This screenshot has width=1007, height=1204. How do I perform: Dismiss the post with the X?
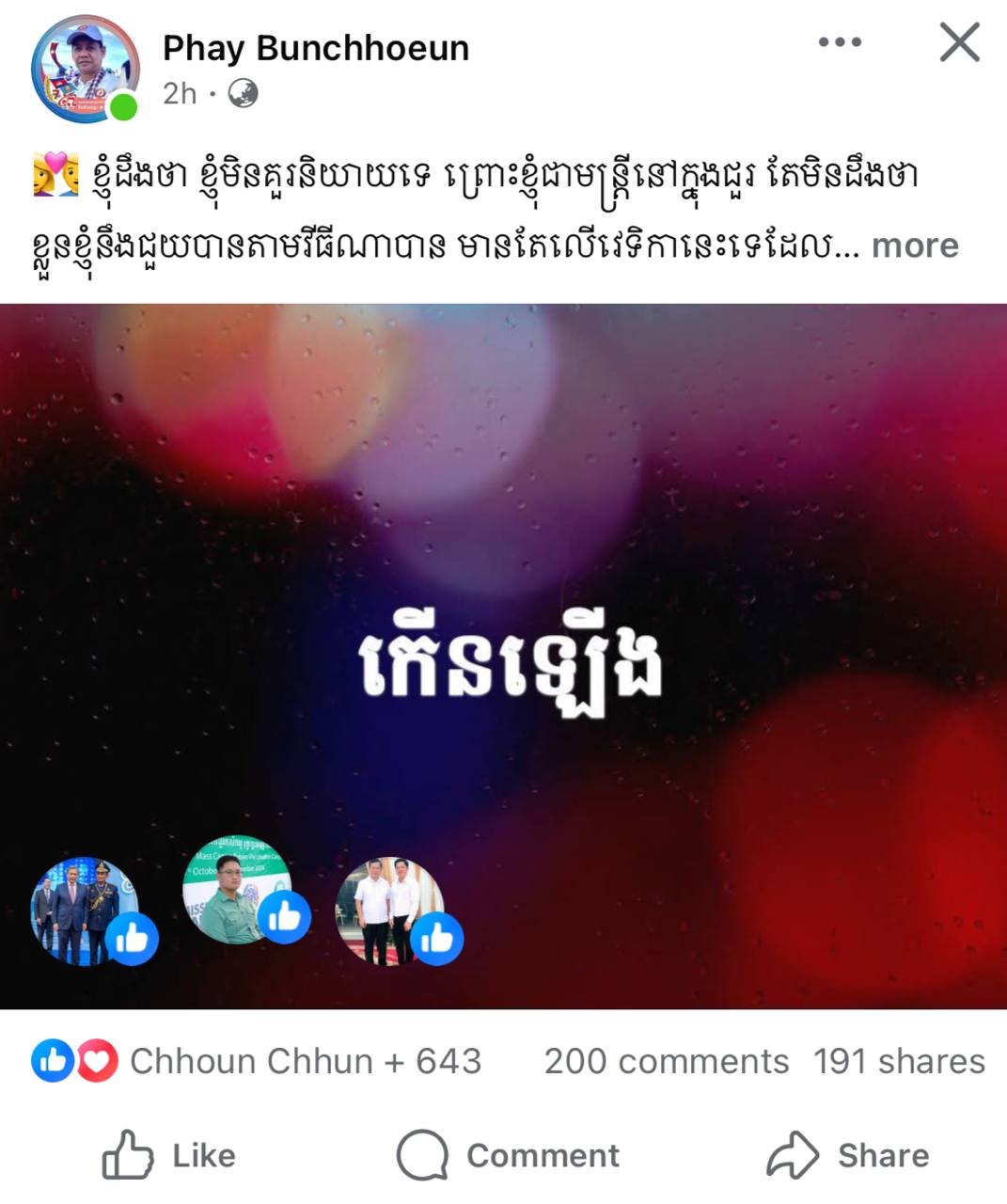(959, 43)
